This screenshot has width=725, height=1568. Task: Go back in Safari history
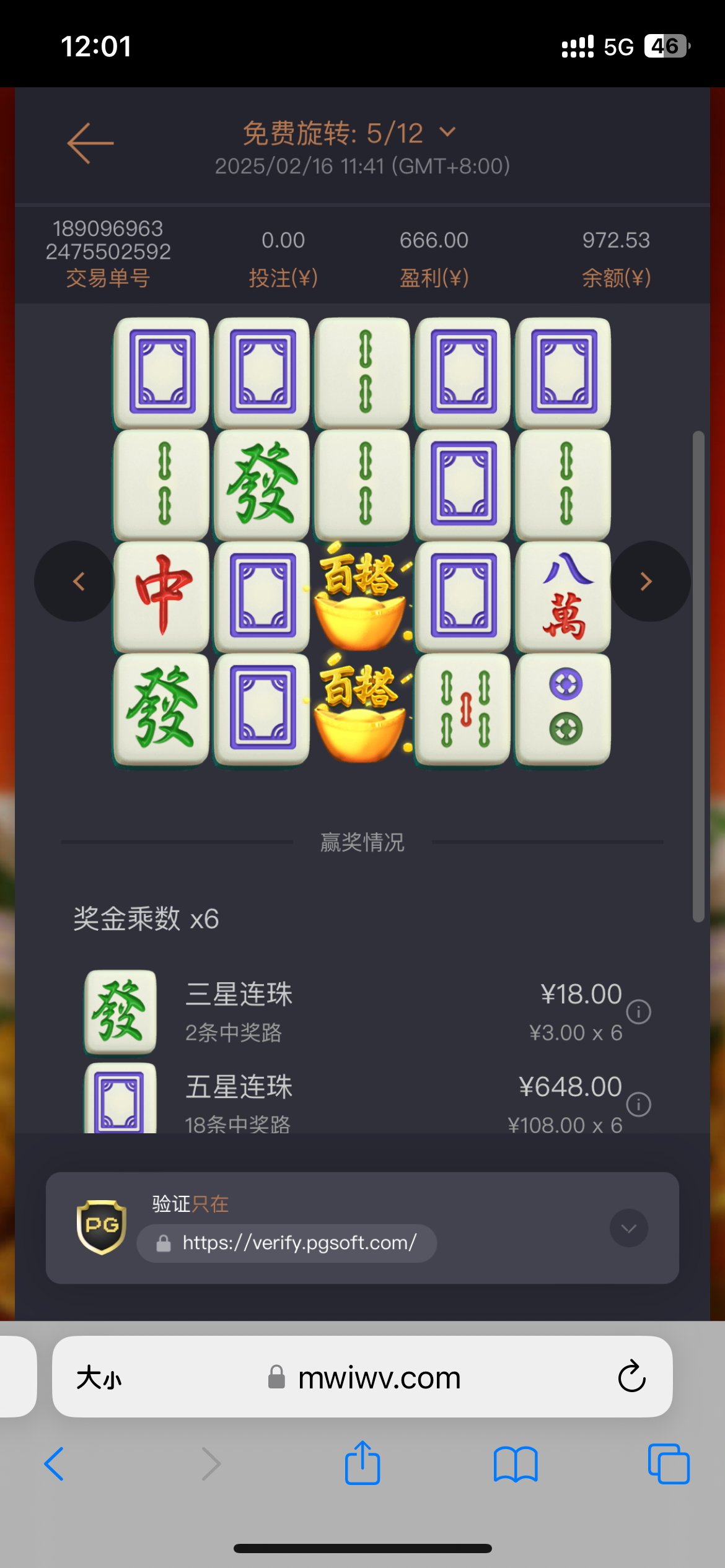55,1464
